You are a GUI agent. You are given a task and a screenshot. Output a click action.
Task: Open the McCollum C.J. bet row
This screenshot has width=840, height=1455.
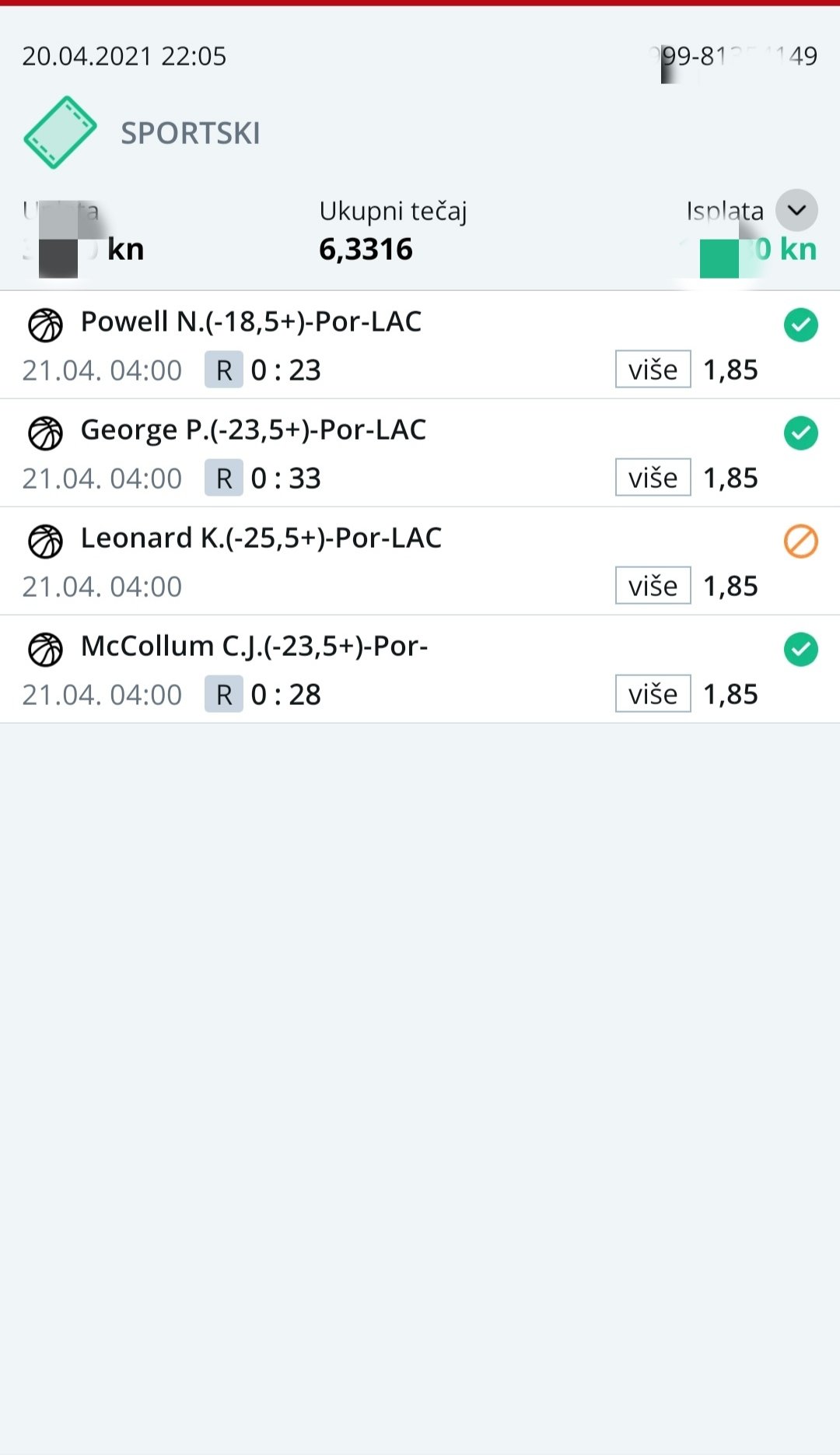pyautogui.click(x=420, y=670)
